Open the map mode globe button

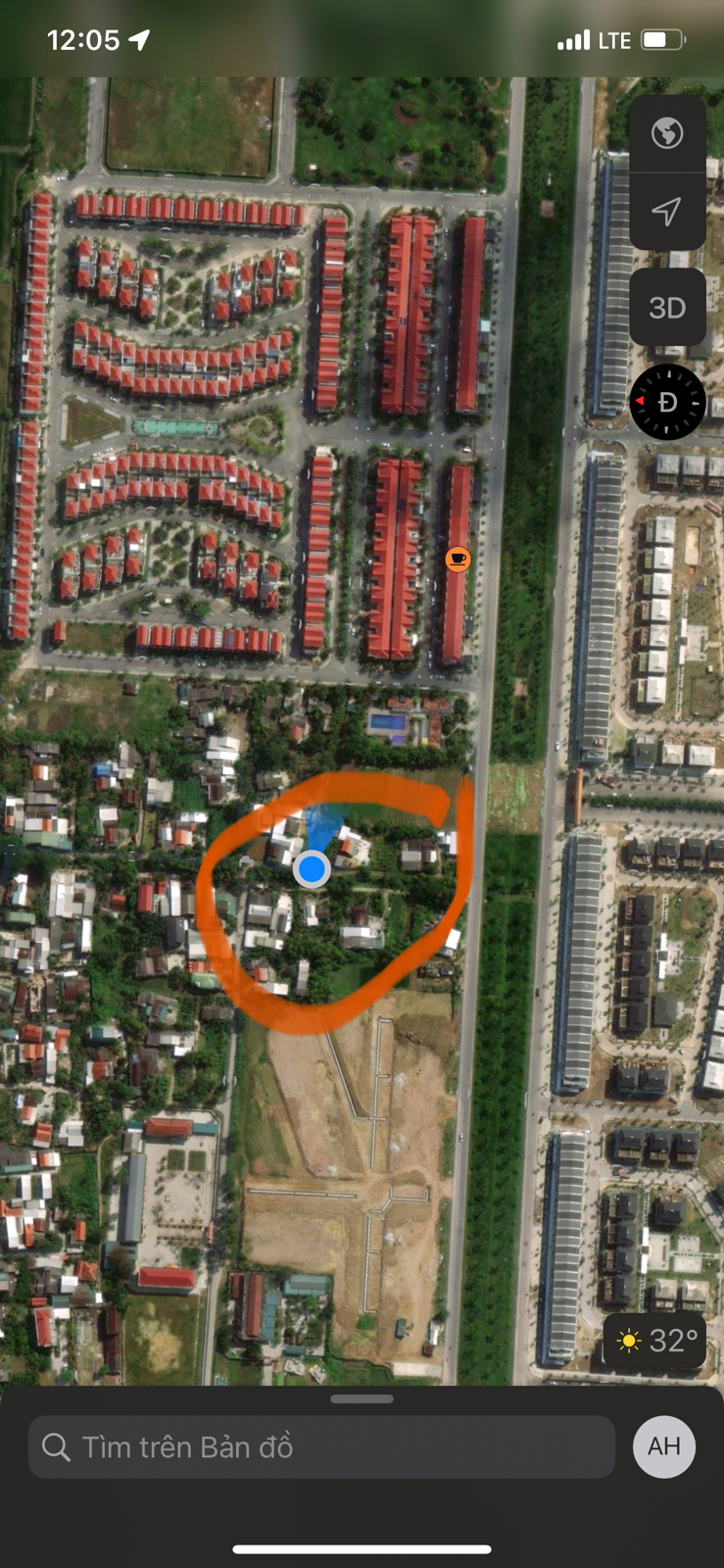point(667,132)
